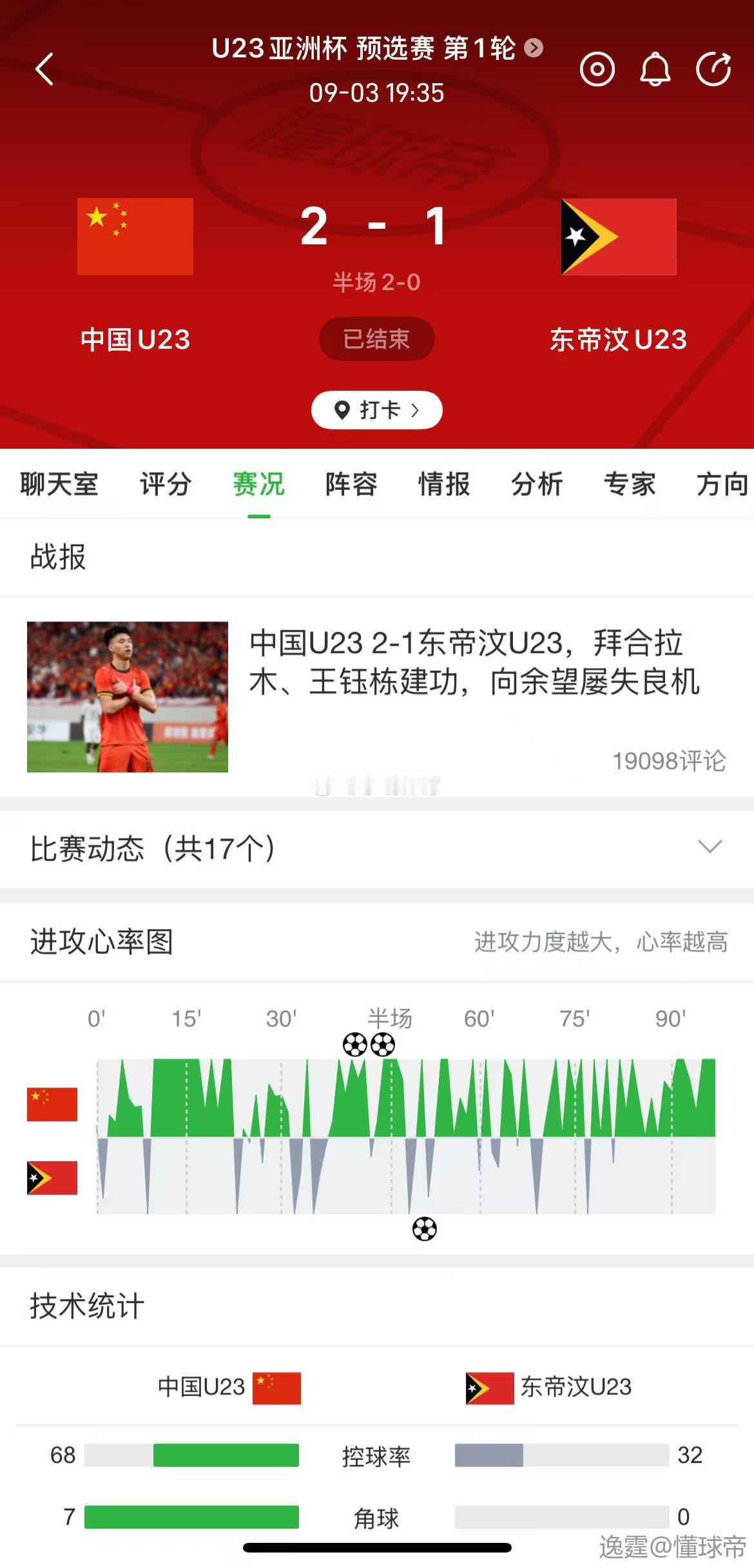The height and width of the screenshot is (1568, 754).
Task: Select the 东帝汶 U23 team flag
Action: tap(617, 236)
